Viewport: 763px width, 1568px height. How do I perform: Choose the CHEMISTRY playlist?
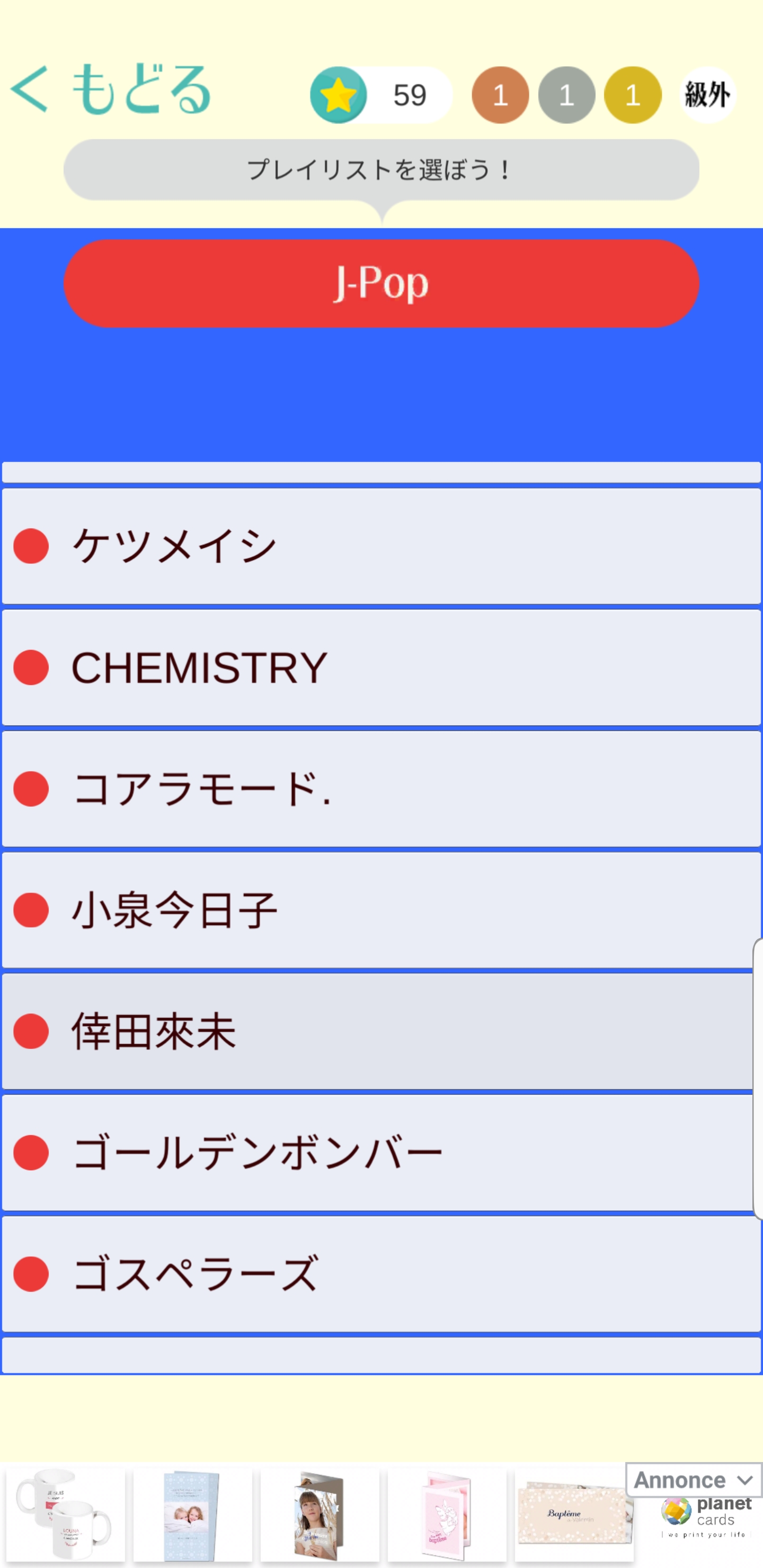(x=381, y=667)
